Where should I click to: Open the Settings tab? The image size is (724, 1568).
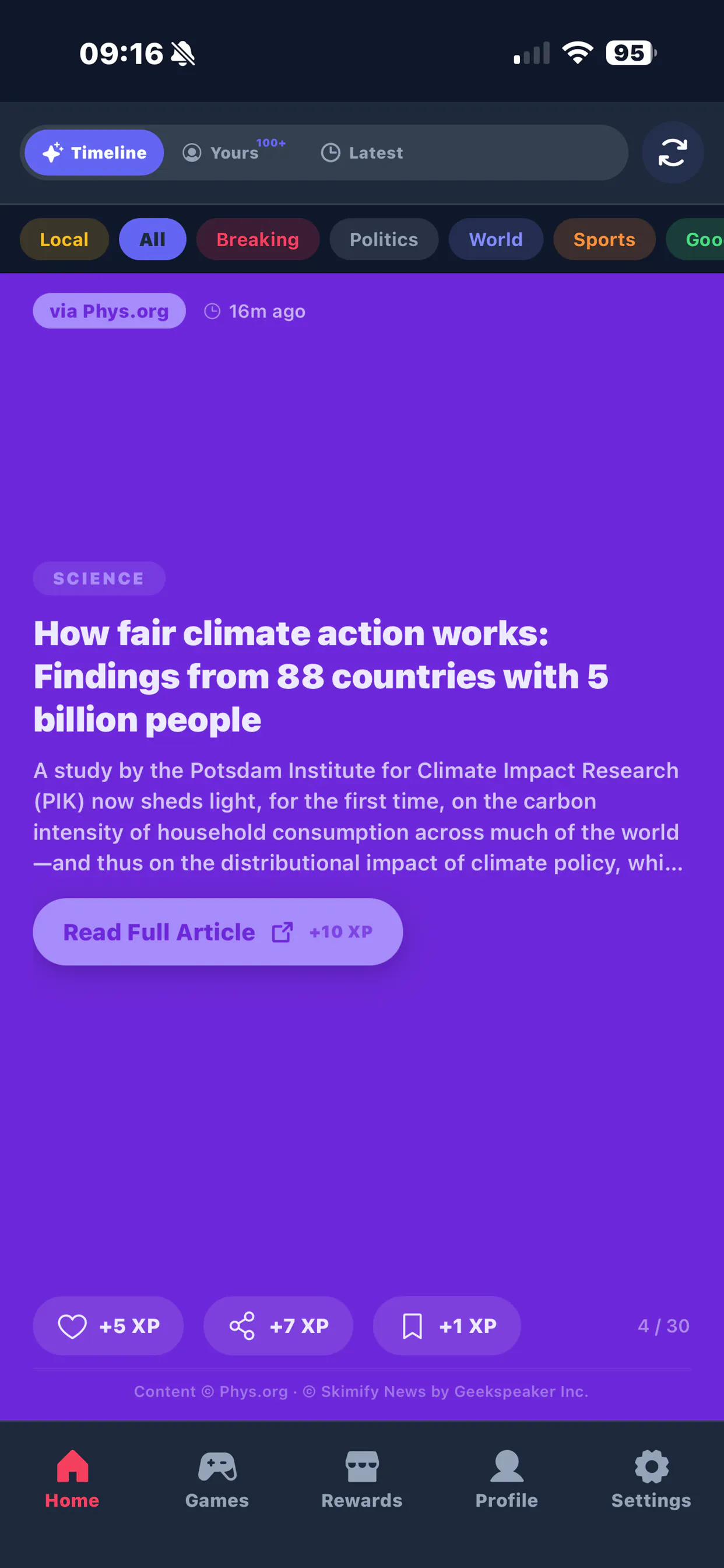(652, 1479)
